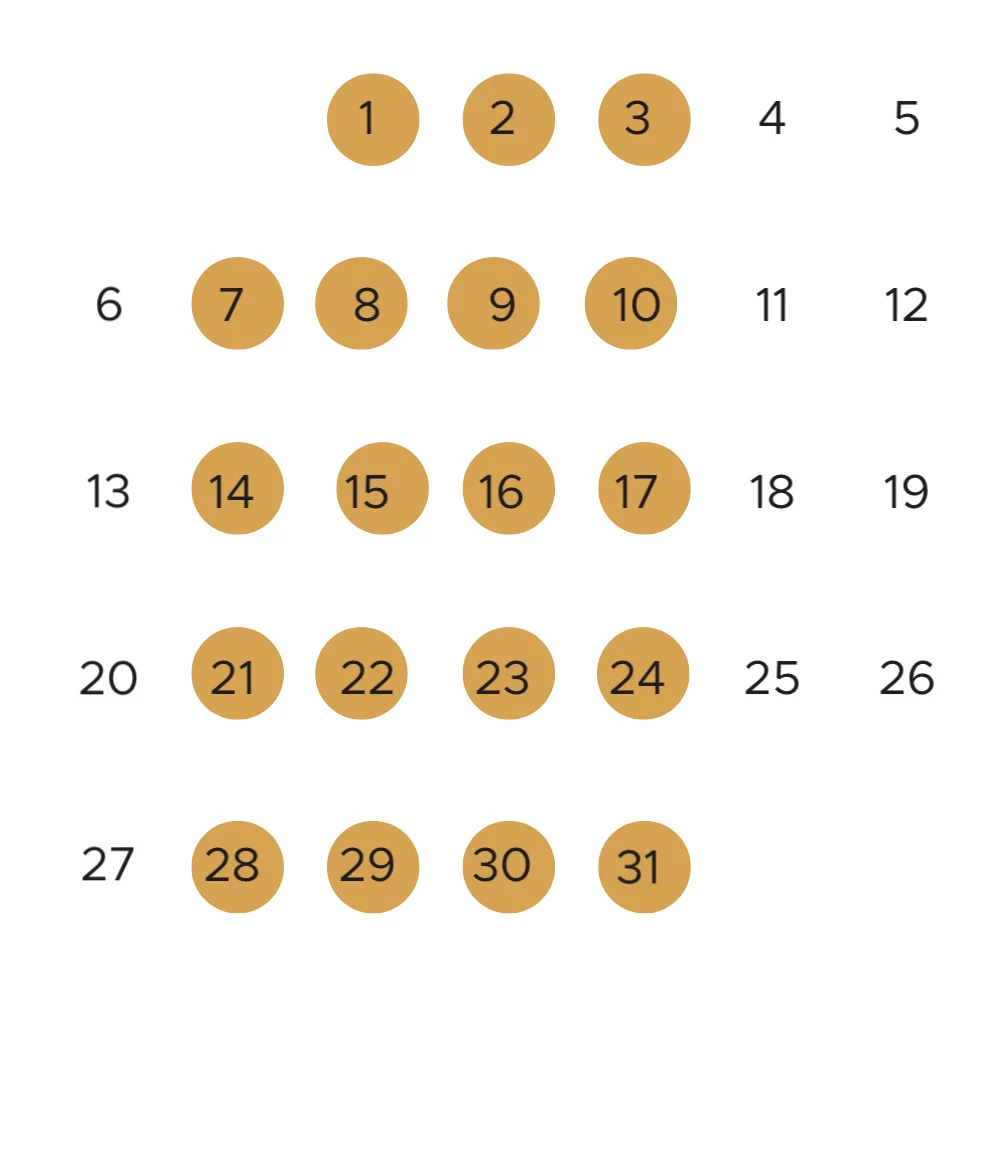The width and height of the screenshot is (987, 1155).
Task: Choose day 3 in the calendar
Action: click(x=643, y=119)
